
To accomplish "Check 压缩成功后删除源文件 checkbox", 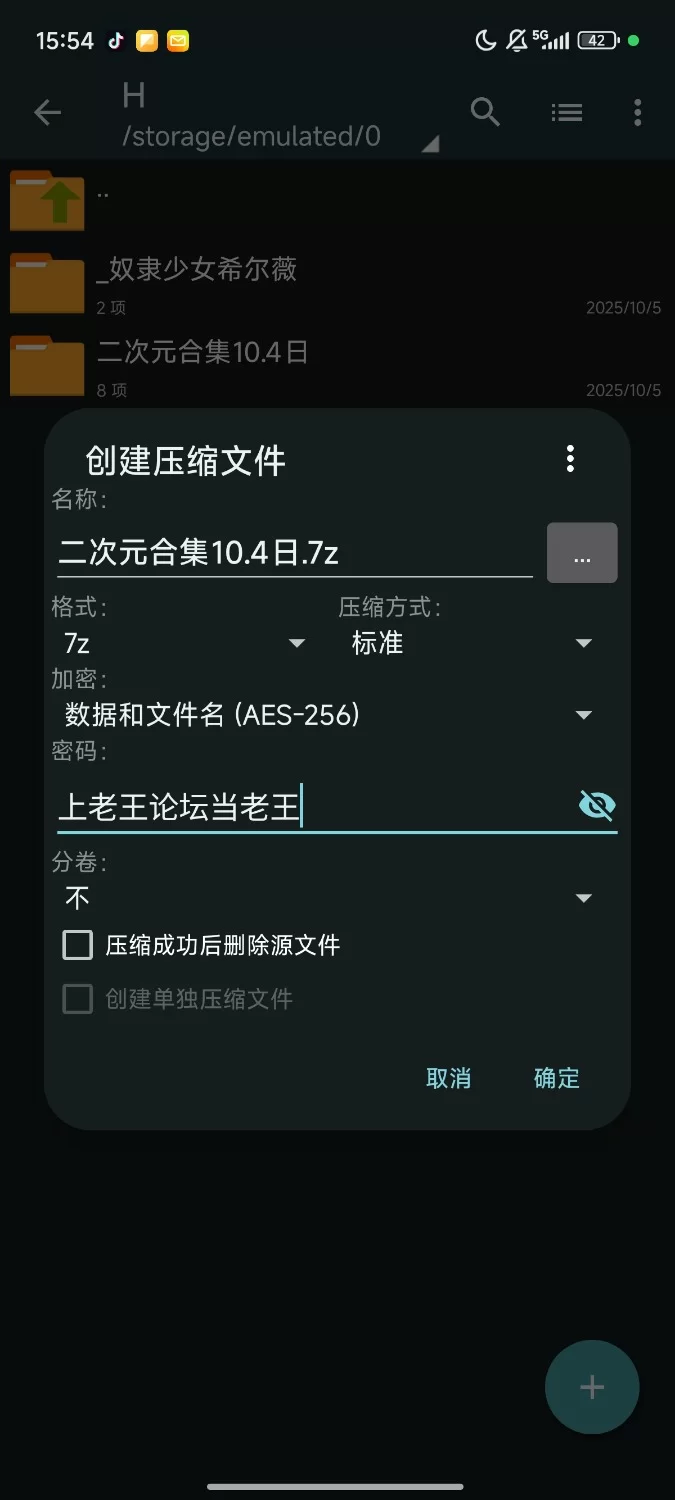I will click(x=78, y=945).
